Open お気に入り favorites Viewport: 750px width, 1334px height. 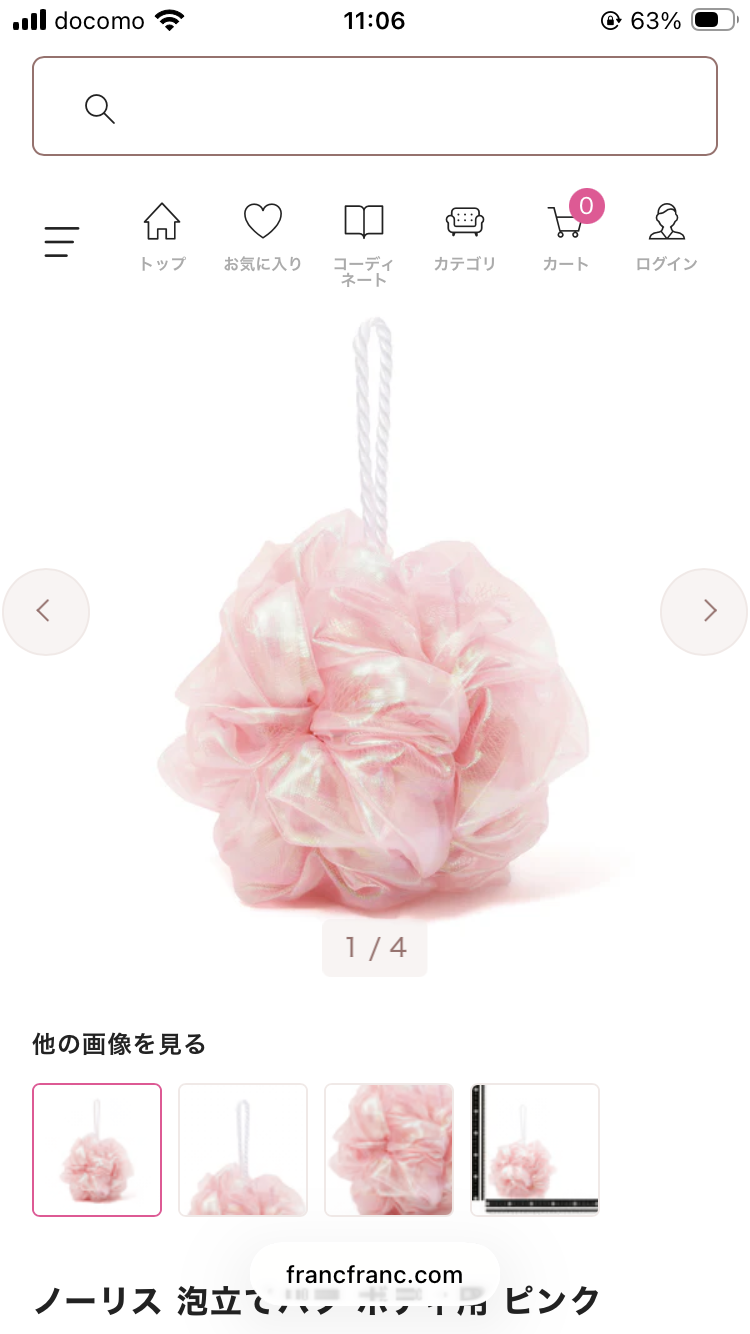click(x=262, y=238)
